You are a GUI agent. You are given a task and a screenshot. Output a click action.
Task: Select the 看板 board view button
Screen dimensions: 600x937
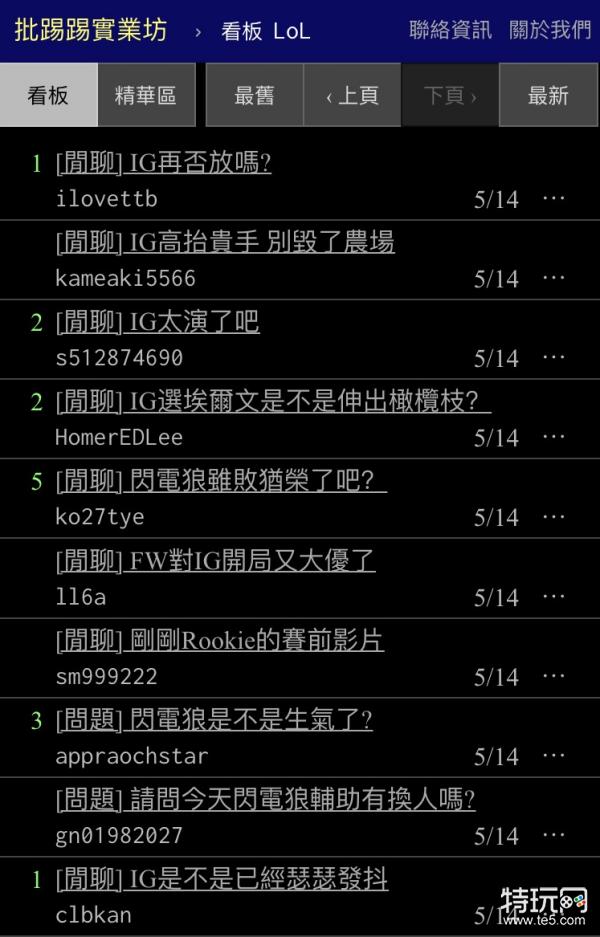pos(48,95)
